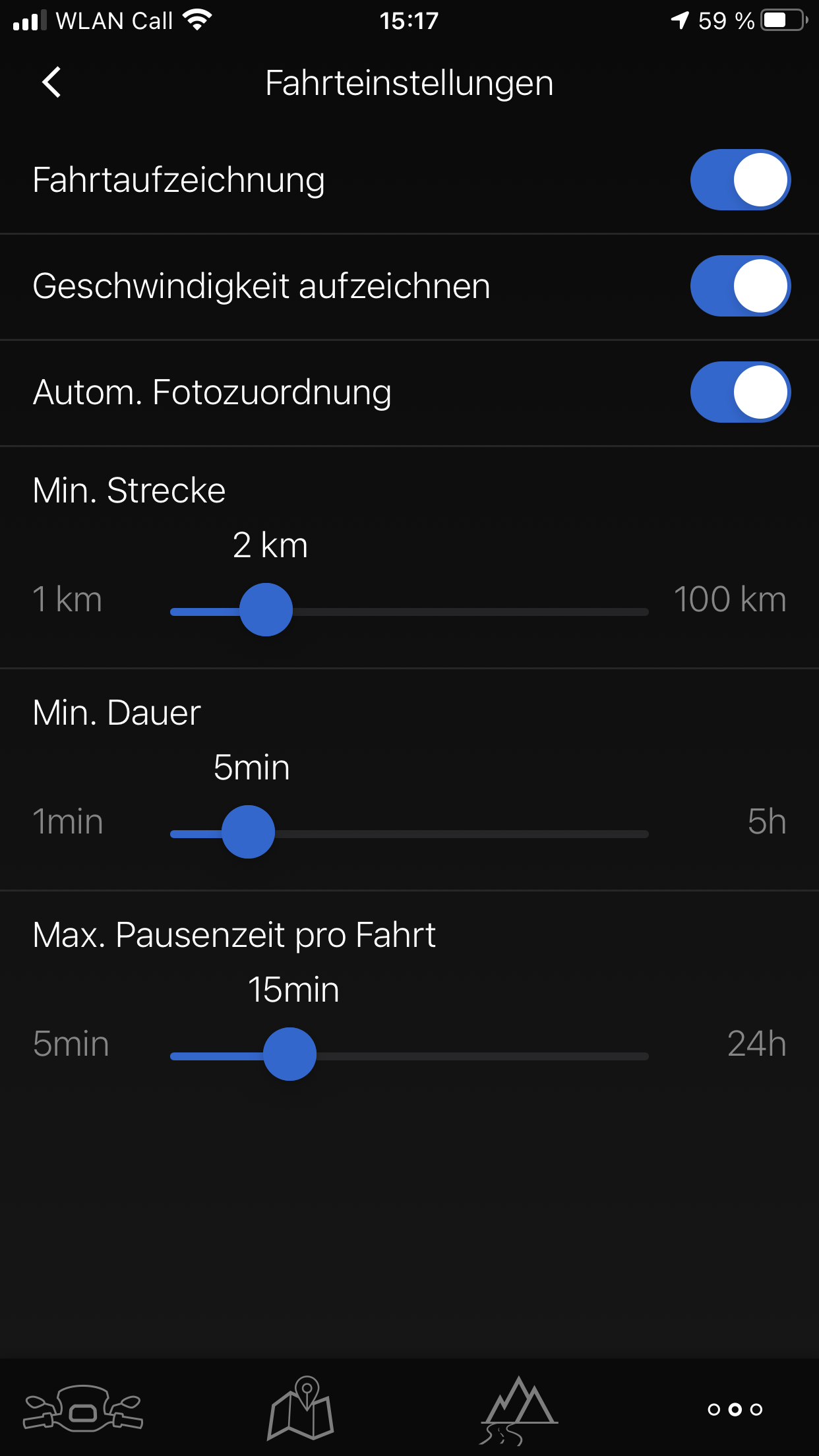This screenshot has height=1456, width=819.
Task: Tap the Min. Strecke slider handle
Action: [266, 610]
